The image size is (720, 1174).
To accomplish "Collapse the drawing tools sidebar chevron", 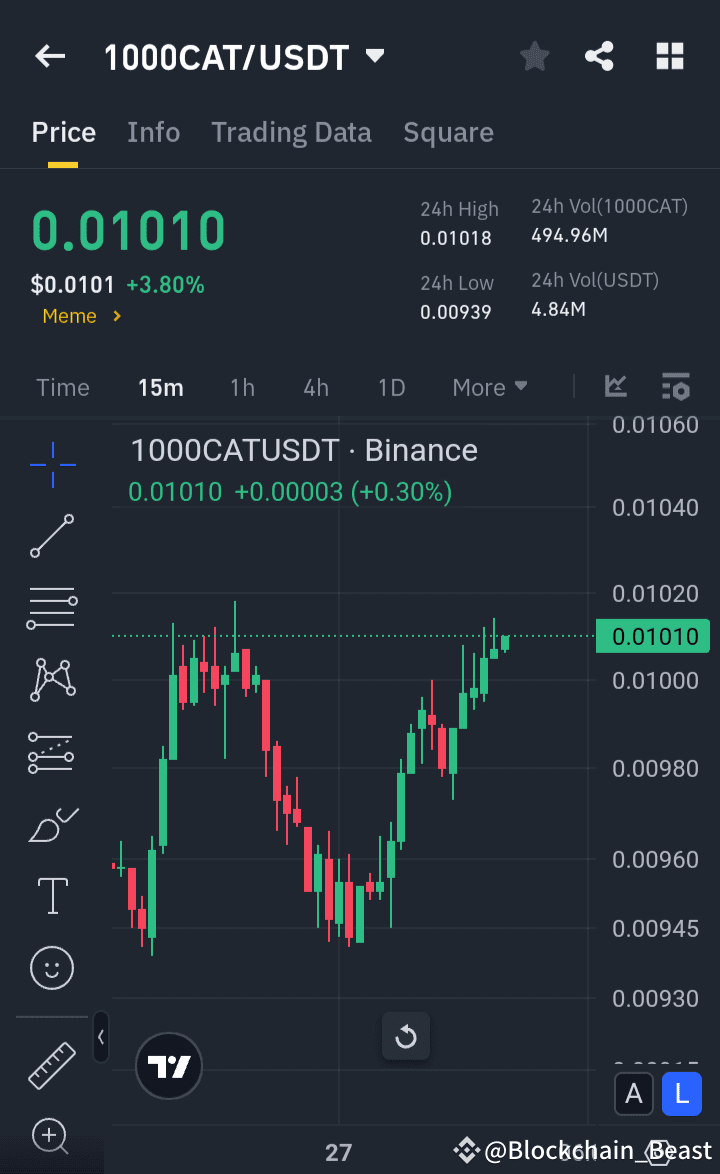I will point(100,1037).
